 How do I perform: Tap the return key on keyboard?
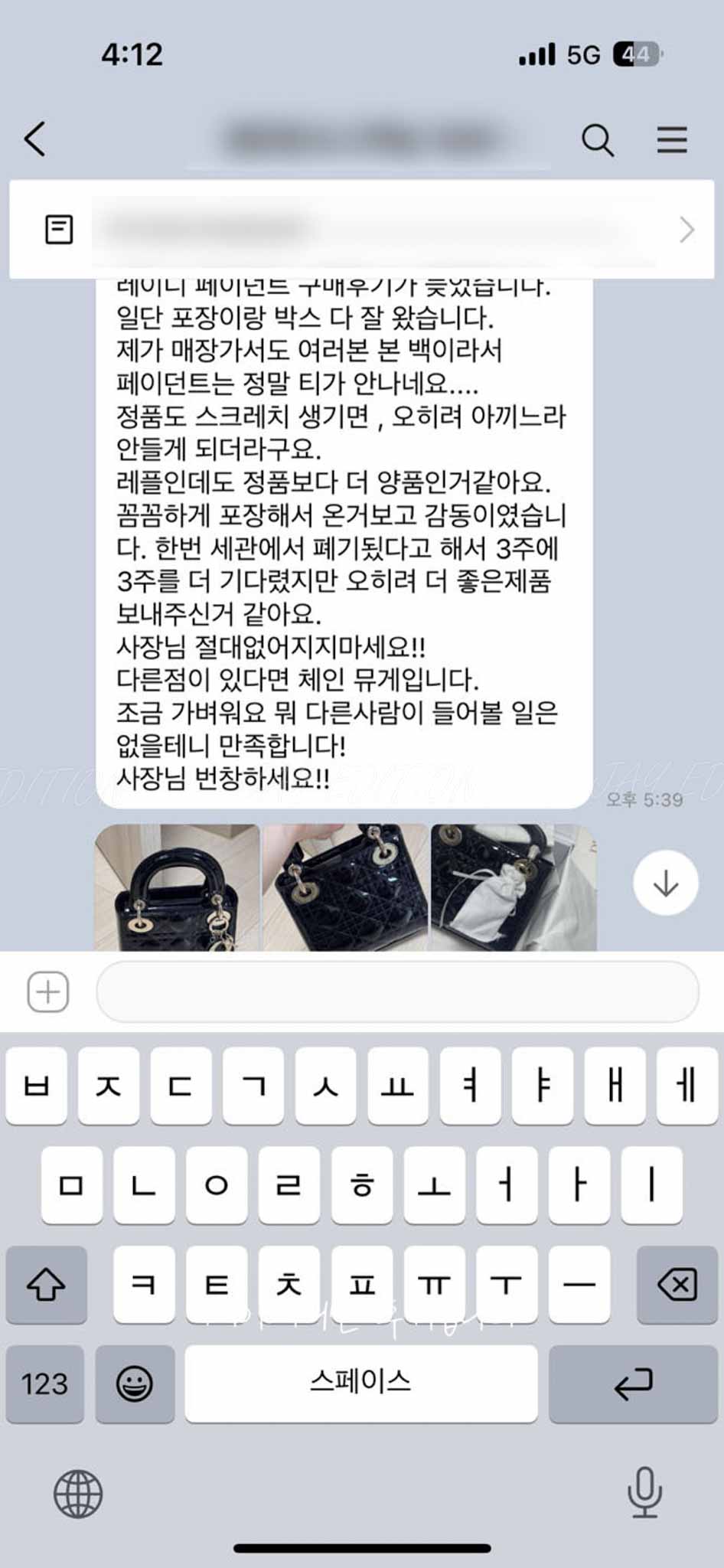(633, 1384)
